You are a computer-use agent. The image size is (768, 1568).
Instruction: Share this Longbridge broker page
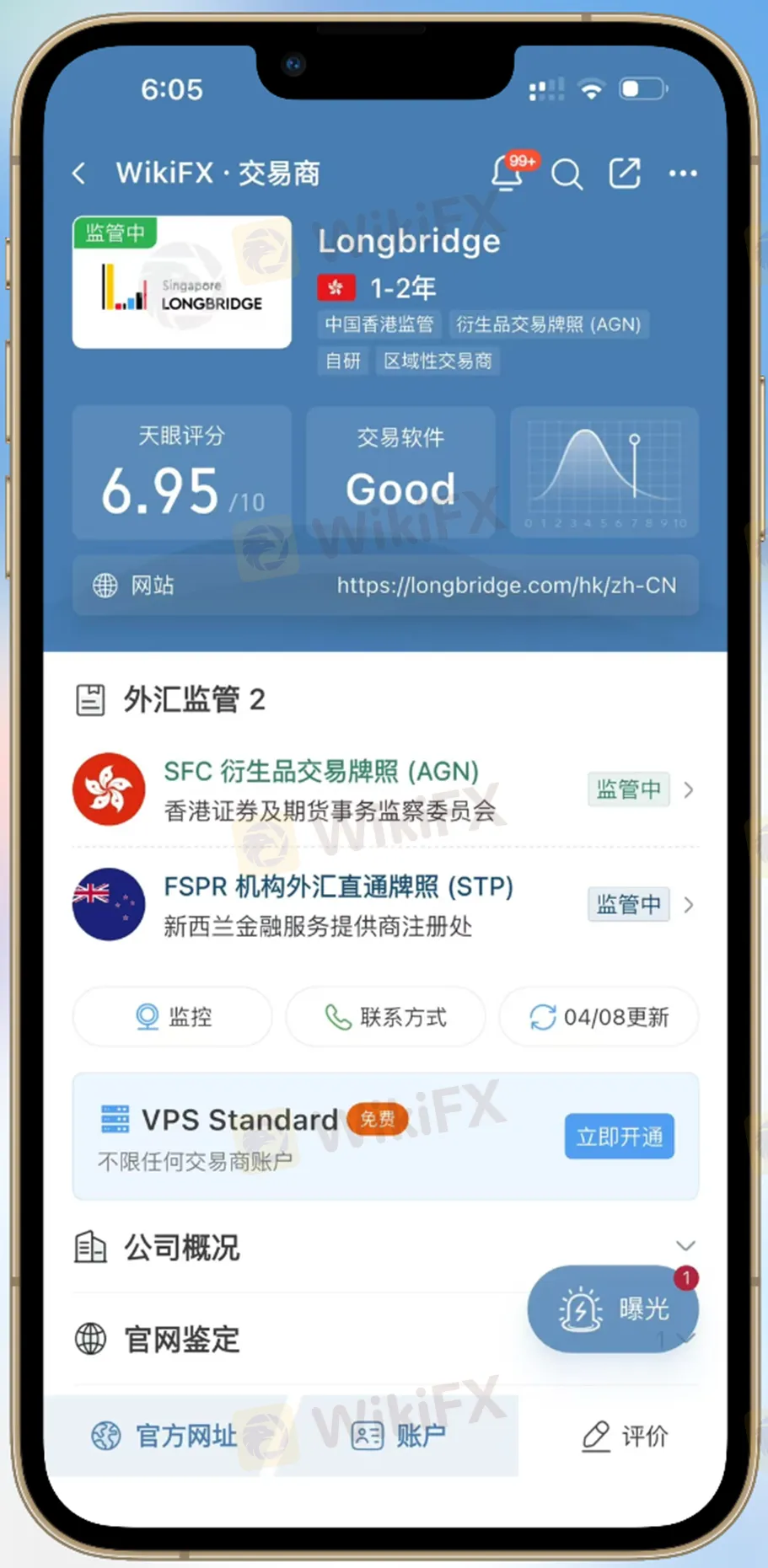click(x=625, y=174)
